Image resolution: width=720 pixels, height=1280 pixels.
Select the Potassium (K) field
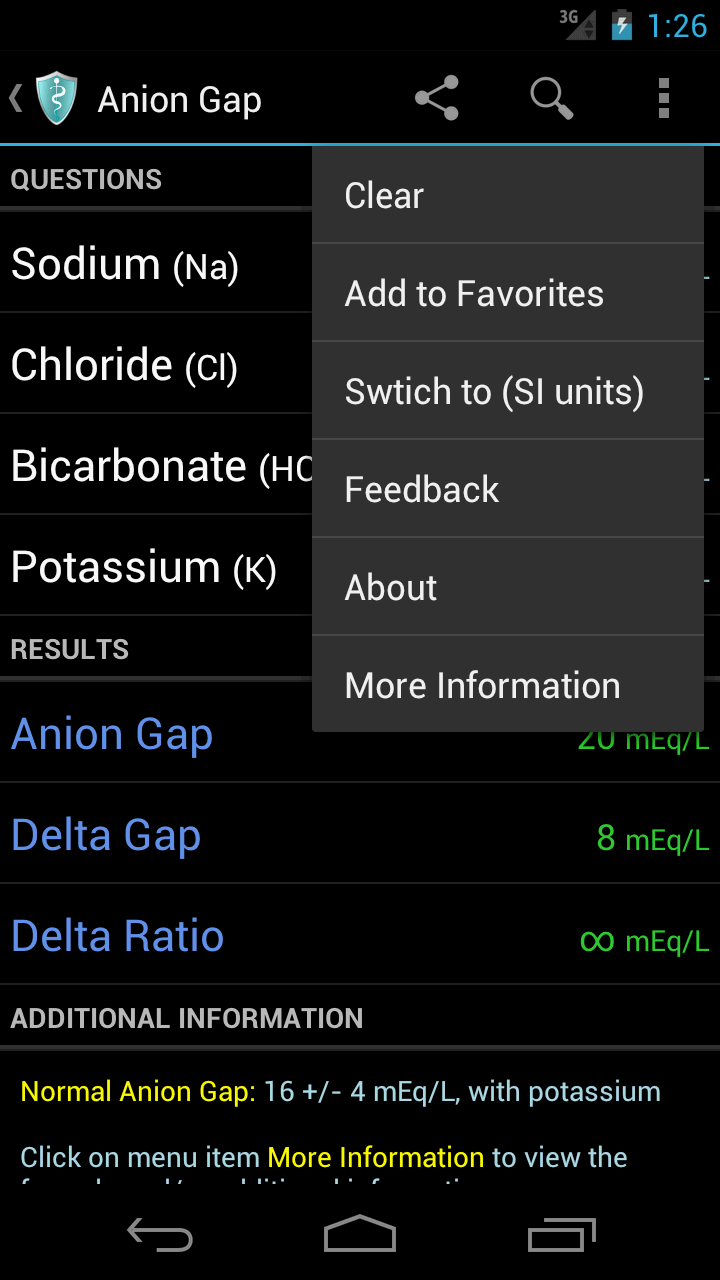pos(150,568)
